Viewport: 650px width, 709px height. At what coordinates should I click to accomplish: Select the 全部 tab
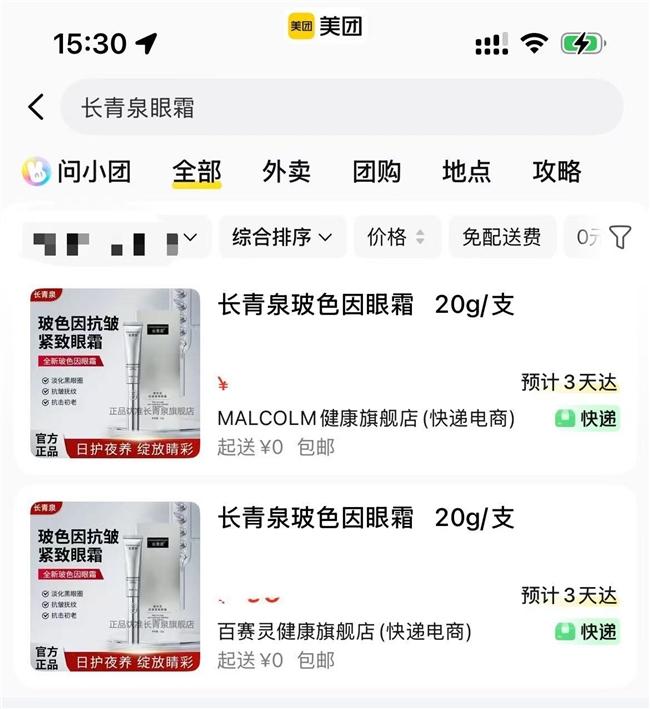tap(196, 172)
